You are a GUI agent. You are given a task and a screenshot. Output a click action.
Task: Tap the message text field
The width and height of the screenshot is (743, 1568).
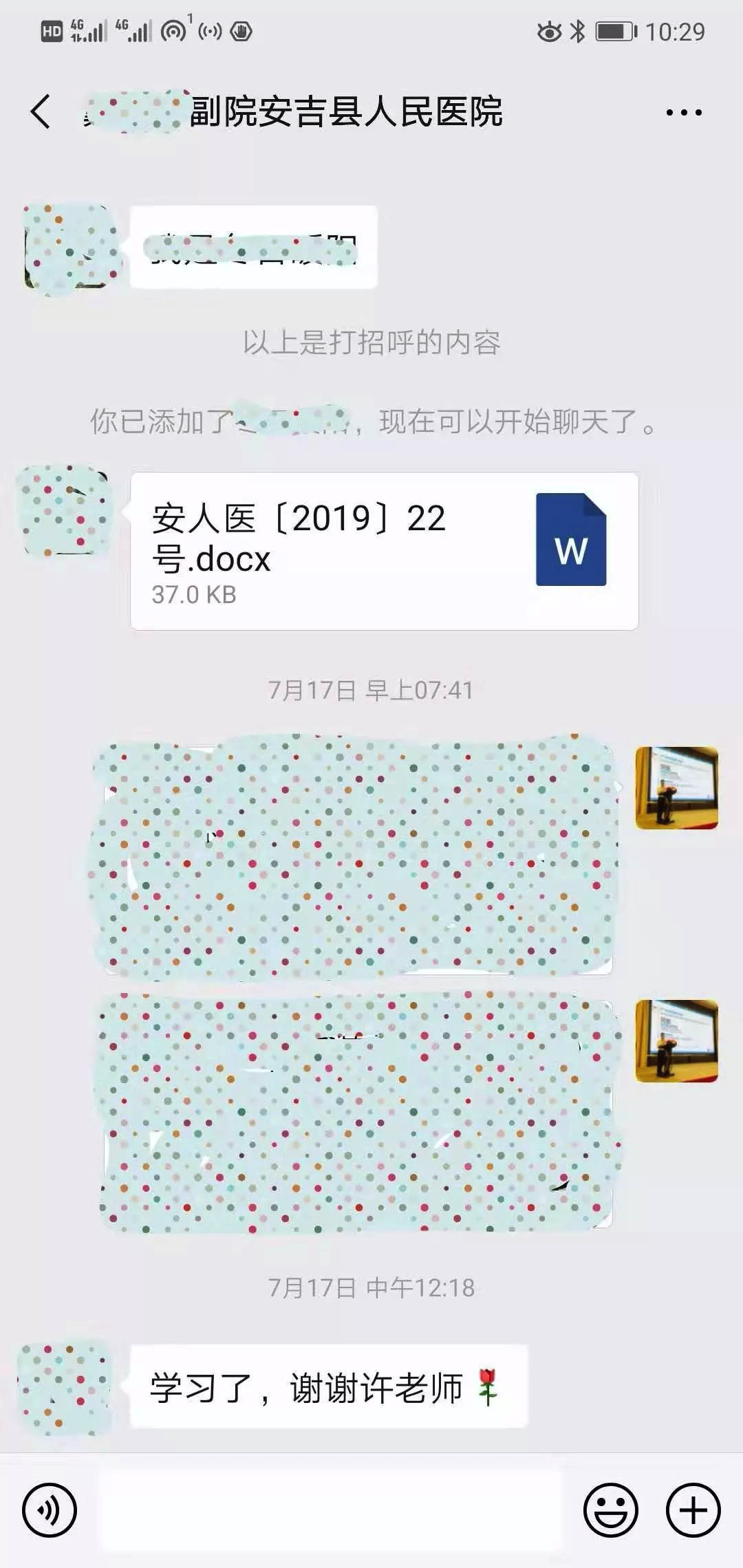click(x=332, y=1510)
